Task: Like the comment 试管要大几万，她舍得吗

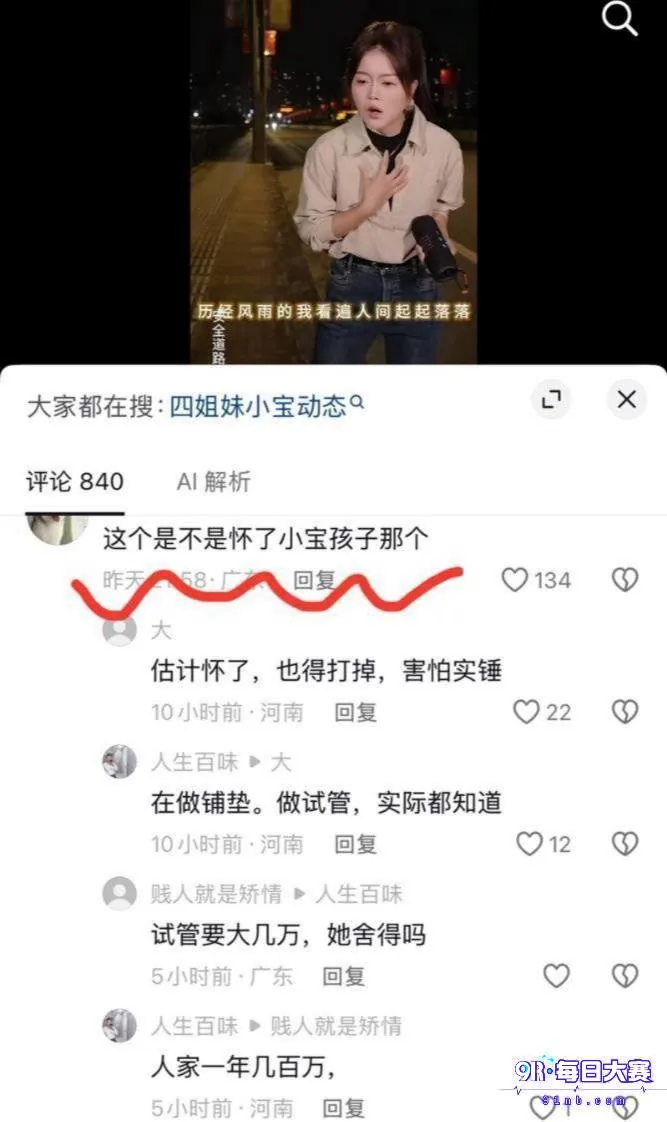Action: [556, 976]
